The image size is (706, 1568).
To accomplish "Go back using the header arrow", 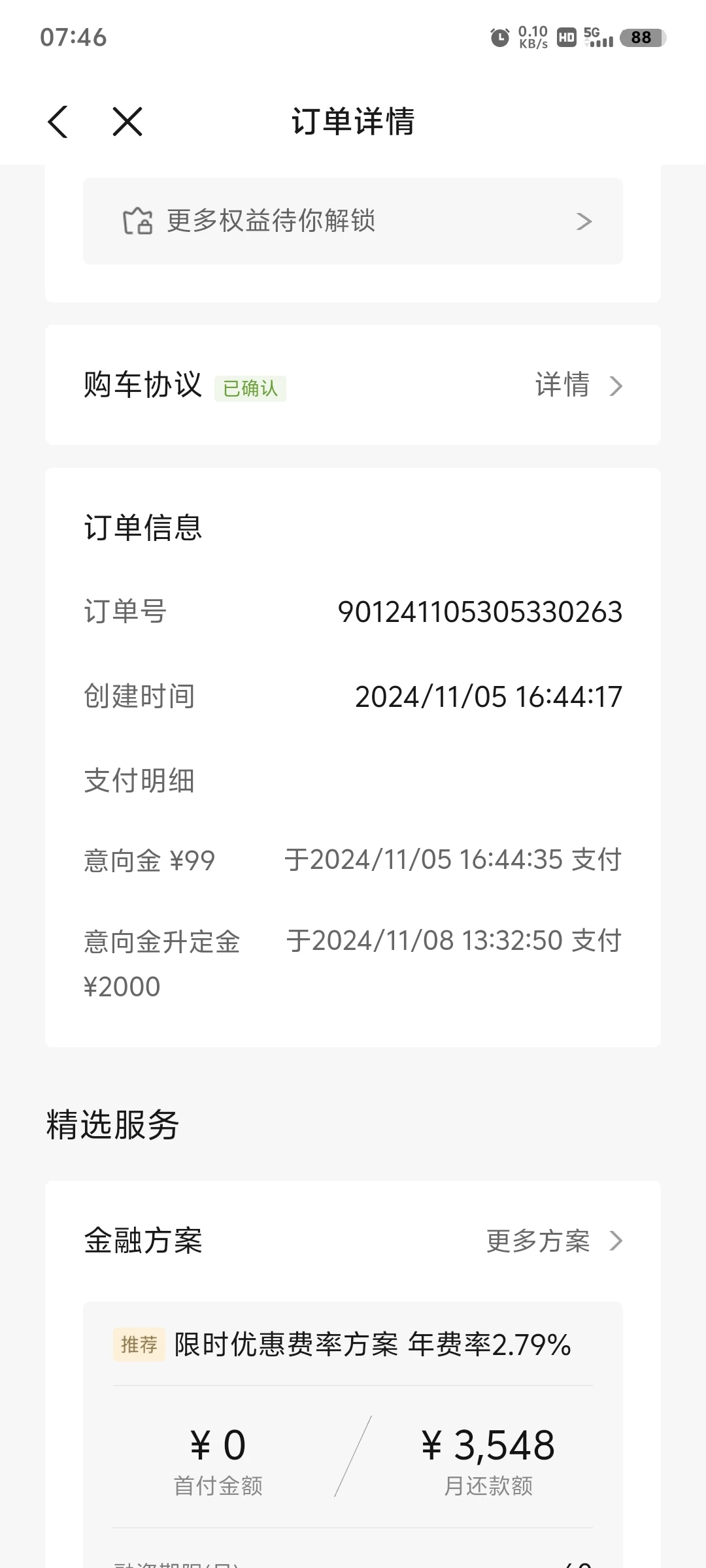I will click(x=58, y=122).
